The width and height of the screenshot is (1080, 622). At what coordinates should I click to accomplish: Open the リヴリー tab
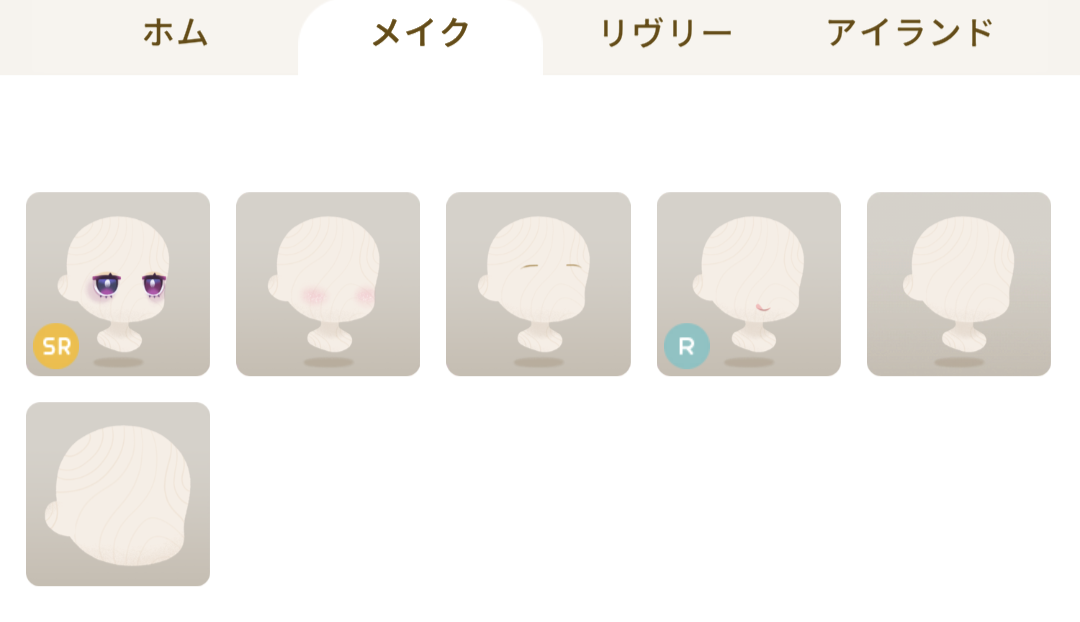[x=665, y=33]
